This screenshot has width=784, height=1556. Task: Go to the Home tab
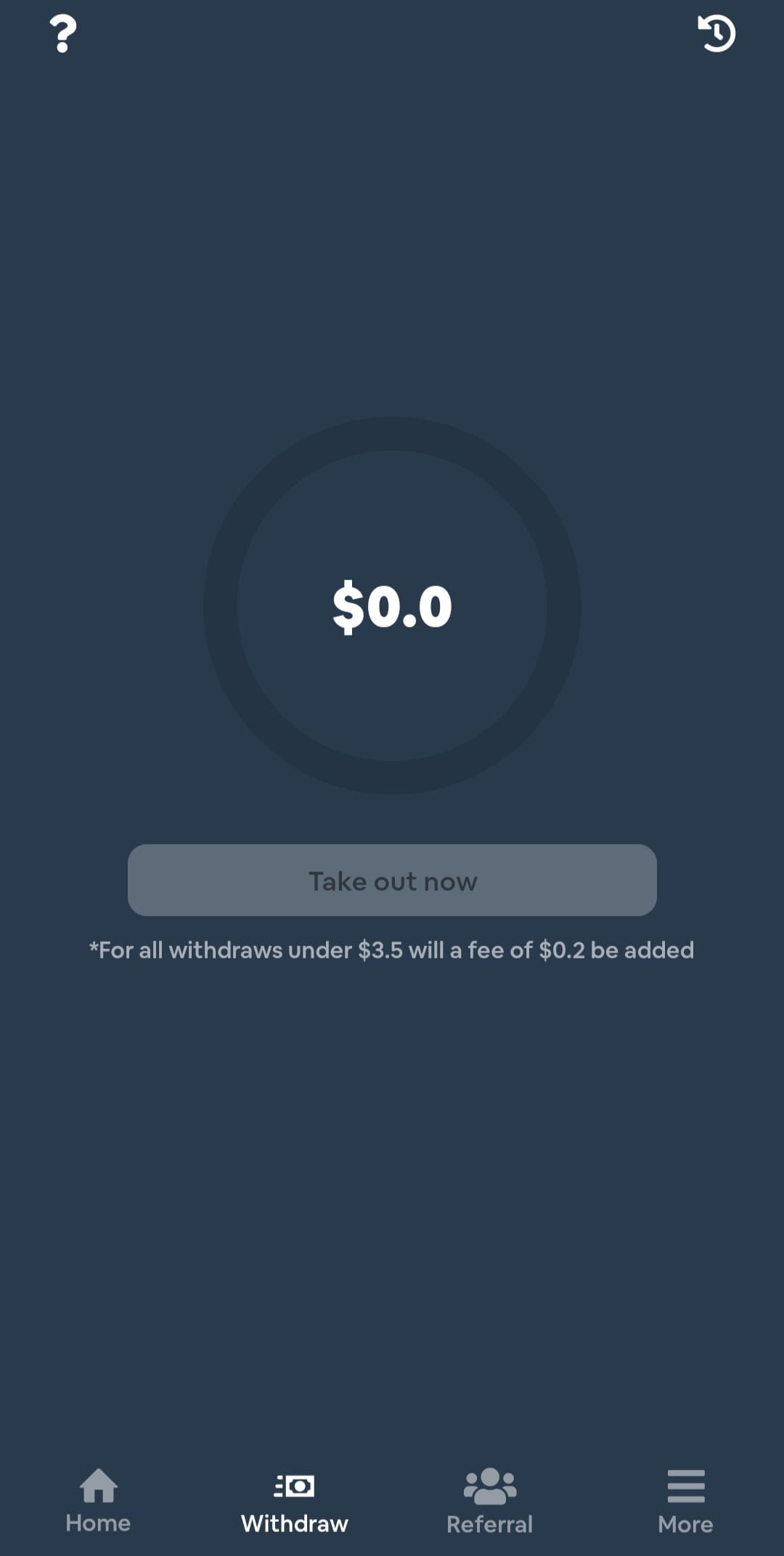pos(98,1501)
